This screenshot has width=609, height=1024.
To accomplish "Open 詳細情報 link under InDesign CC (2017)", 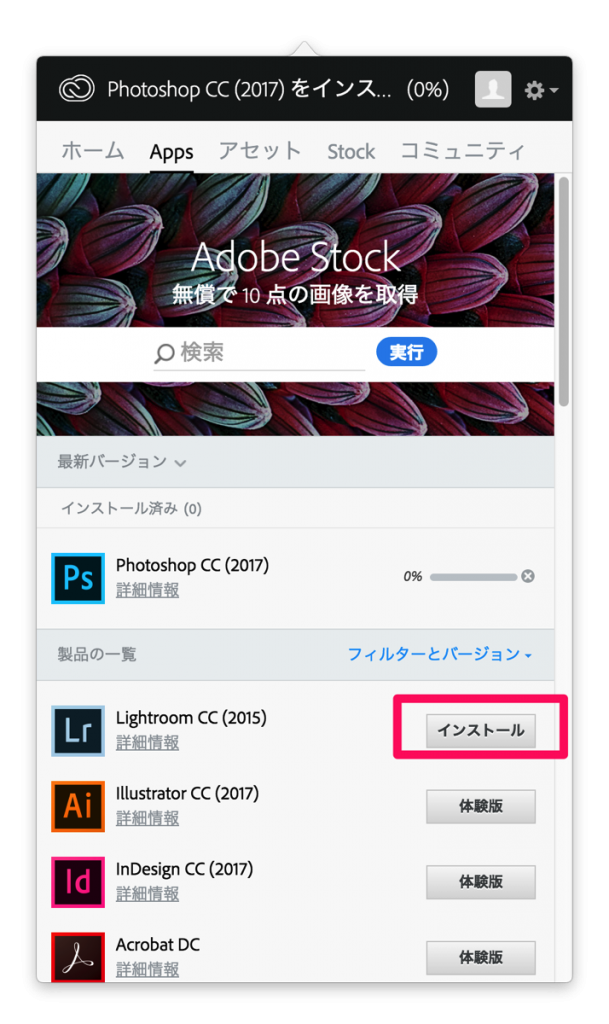I will click(x=147, y=894).
